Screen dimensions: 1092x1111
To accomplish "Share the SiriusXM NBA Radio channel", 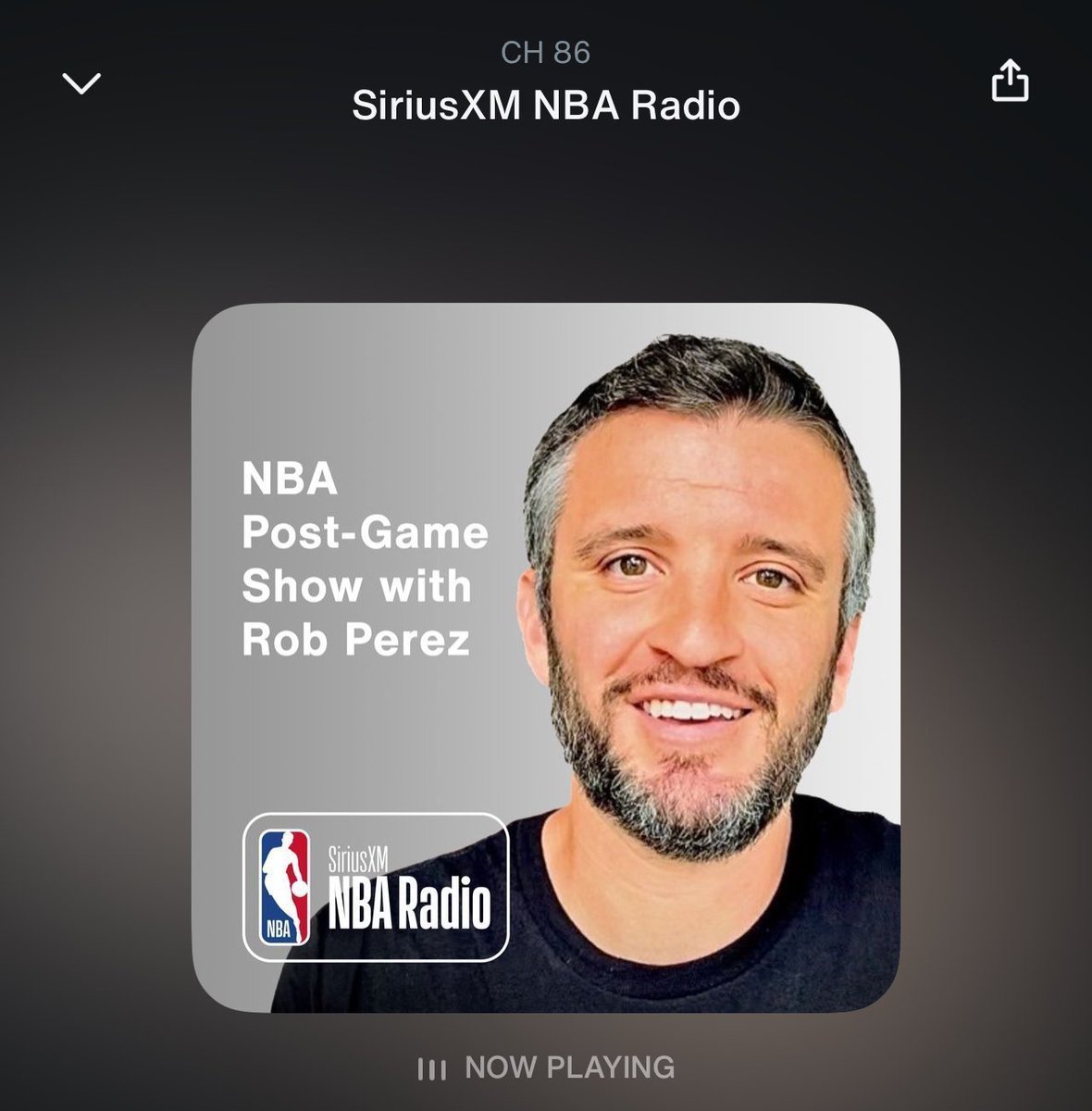I will 1010,81.
